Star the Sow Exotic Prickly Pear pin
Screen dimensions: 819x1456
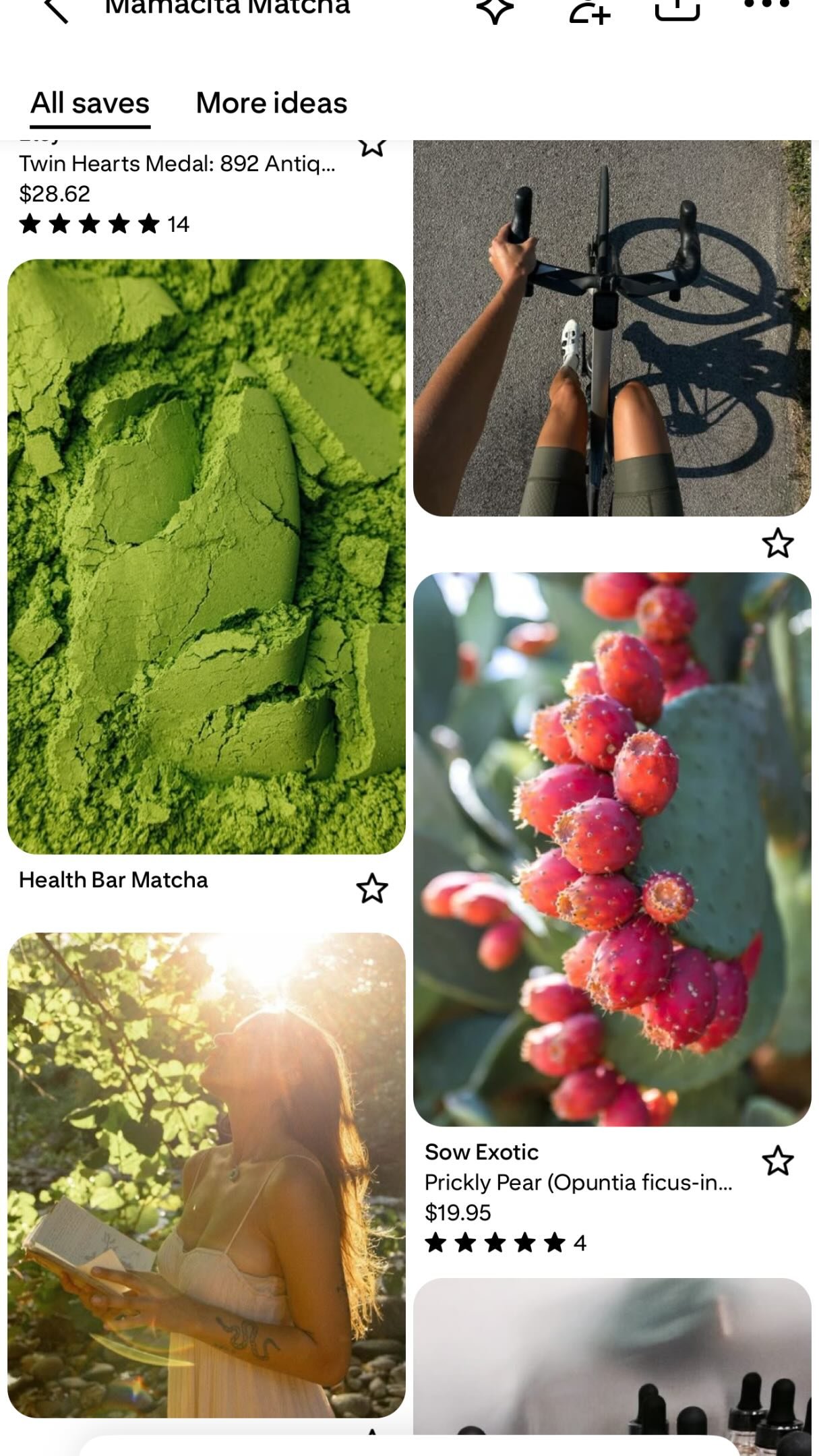coord(778,1161)
